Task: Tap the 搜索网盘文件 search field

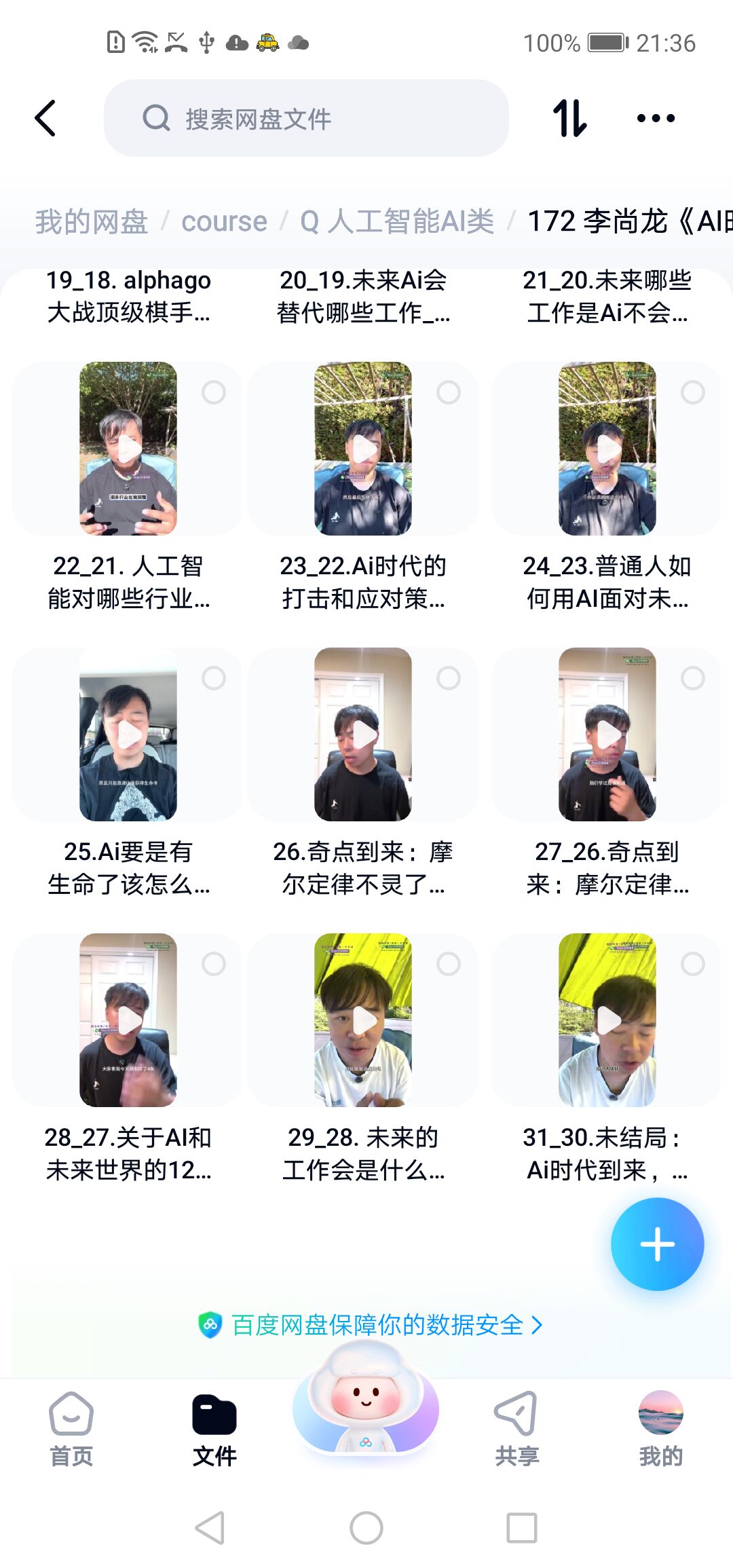Action: (x=305, y=118)
